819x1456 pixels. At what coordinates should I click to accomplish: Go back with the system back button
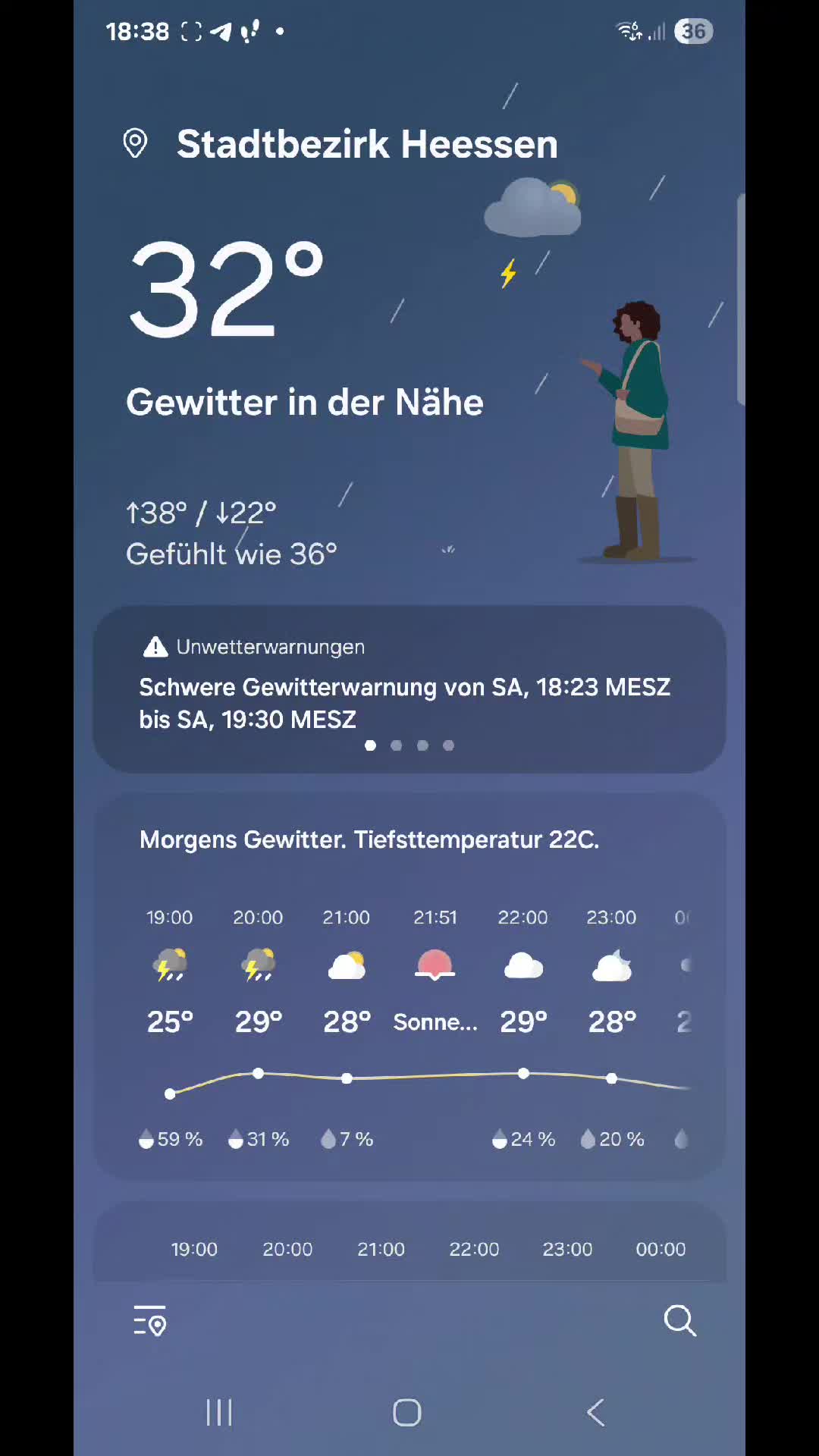596,1413
